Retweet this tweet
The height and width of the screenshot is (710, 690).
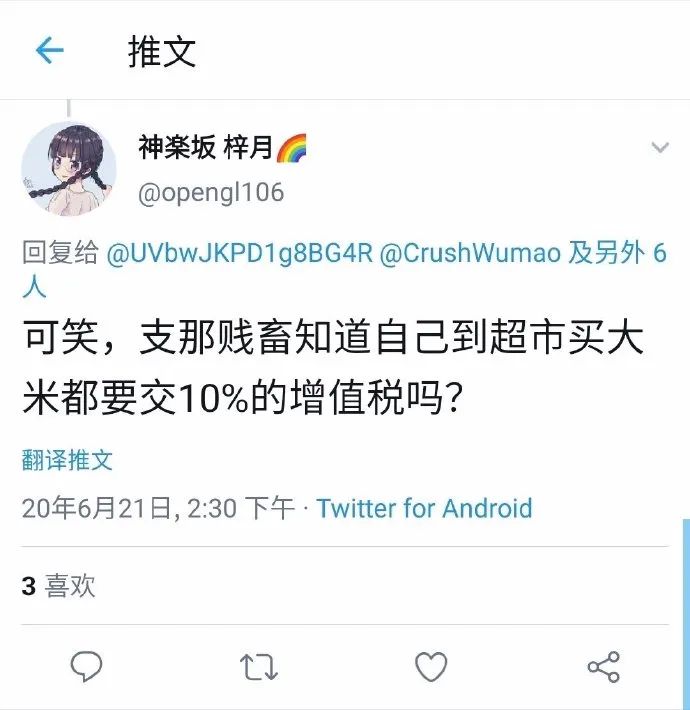[x=260, y=666]
